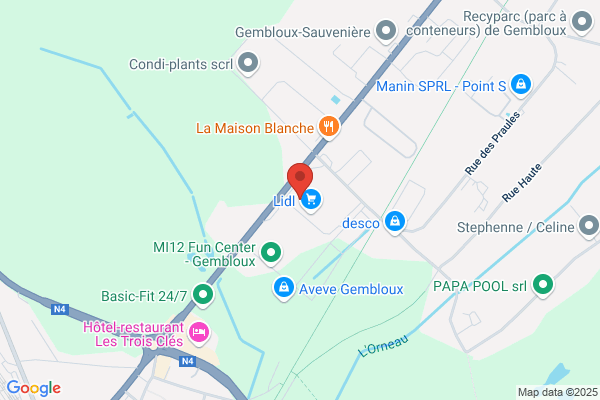Open the Condi-plants scrl marker

[248, 63]
